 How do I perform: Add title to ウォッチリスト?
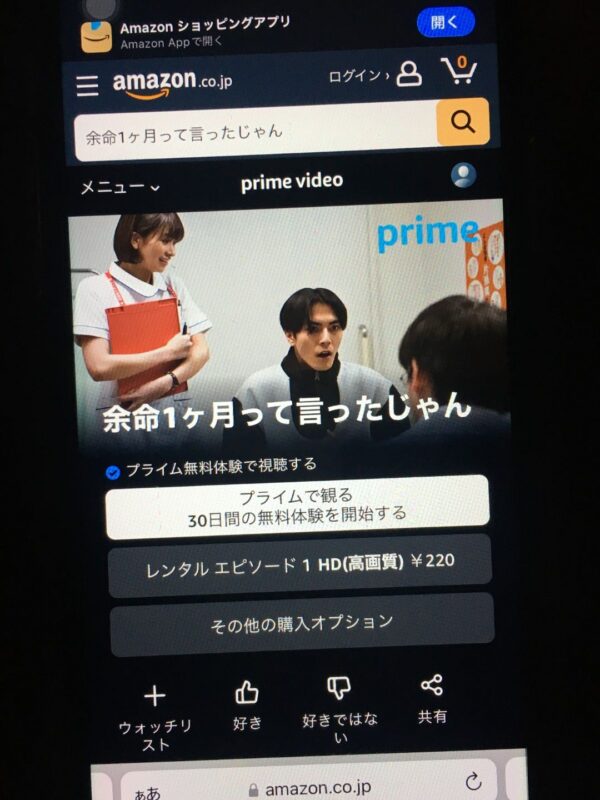pos(155,715)
